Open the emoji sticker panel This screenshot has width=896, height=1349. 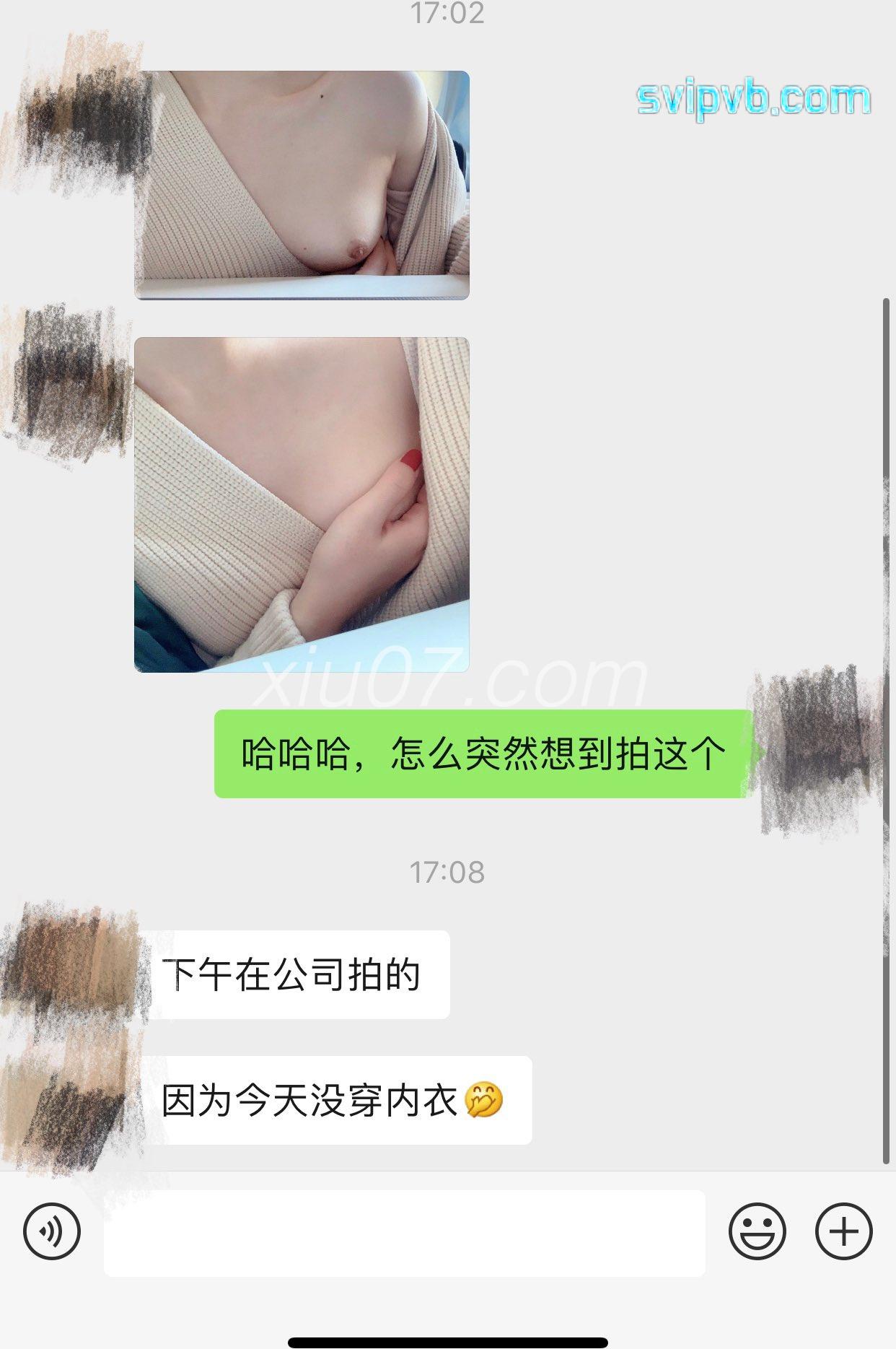point(757,1231)
